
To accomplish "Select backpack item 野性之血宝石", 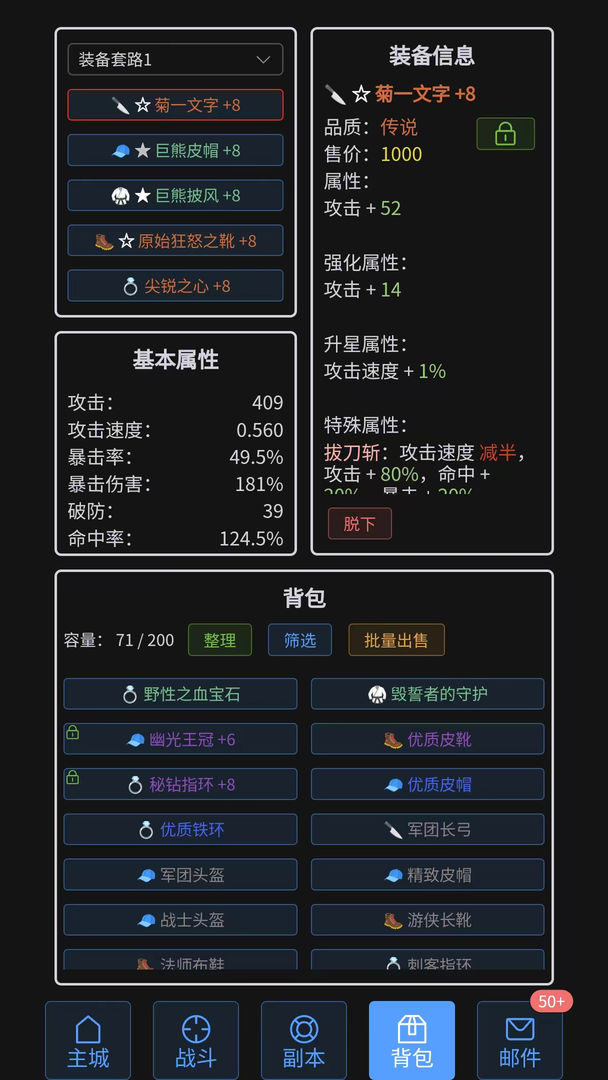I will point(180,694).
